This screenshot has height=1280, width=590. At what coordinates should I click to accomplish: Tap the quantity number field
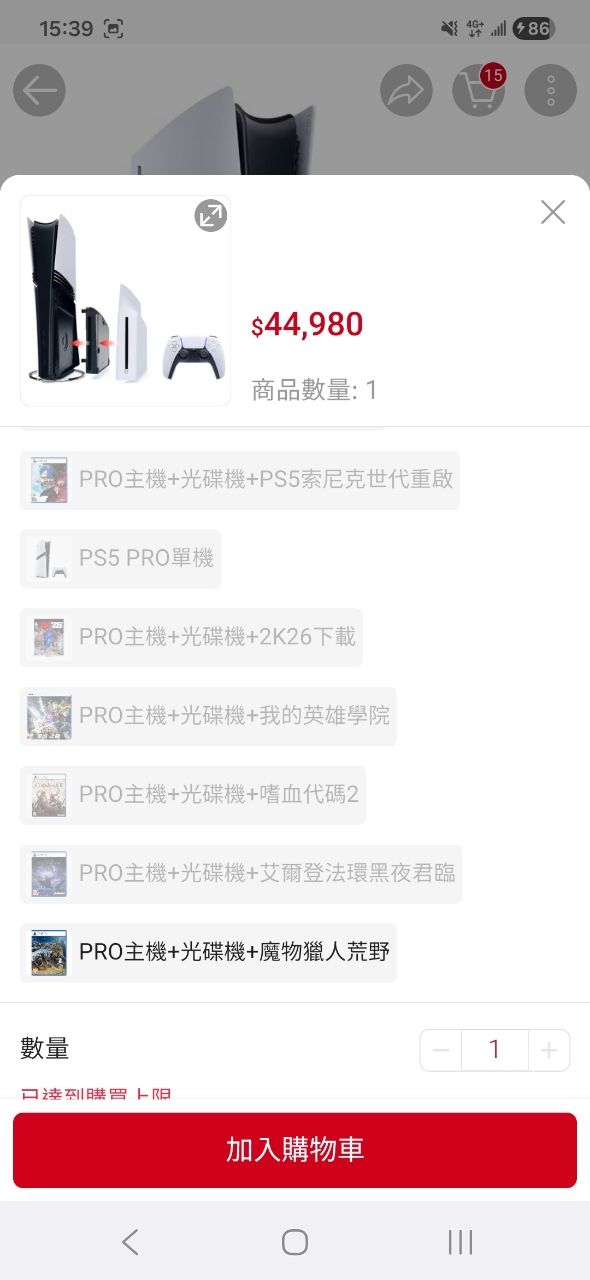(495, 1050)
